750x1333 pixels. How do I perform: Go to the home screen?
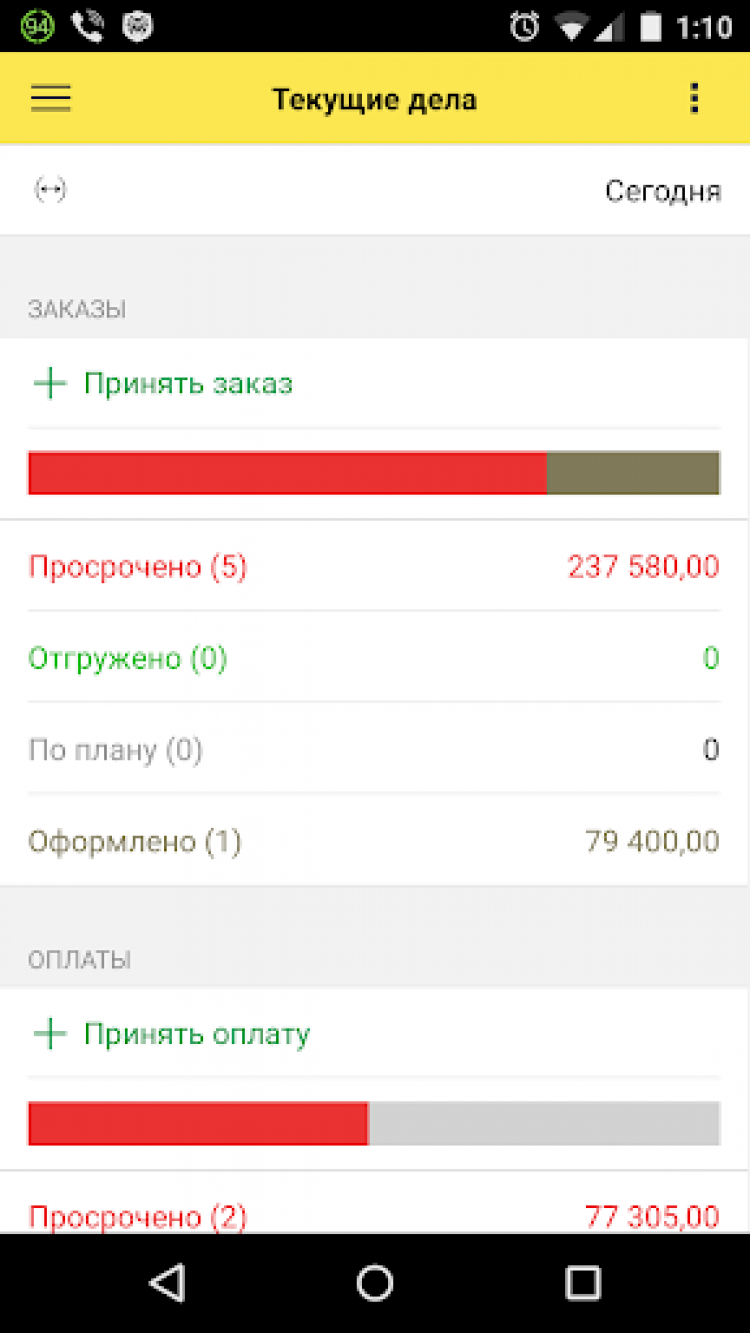point(375,1282)
